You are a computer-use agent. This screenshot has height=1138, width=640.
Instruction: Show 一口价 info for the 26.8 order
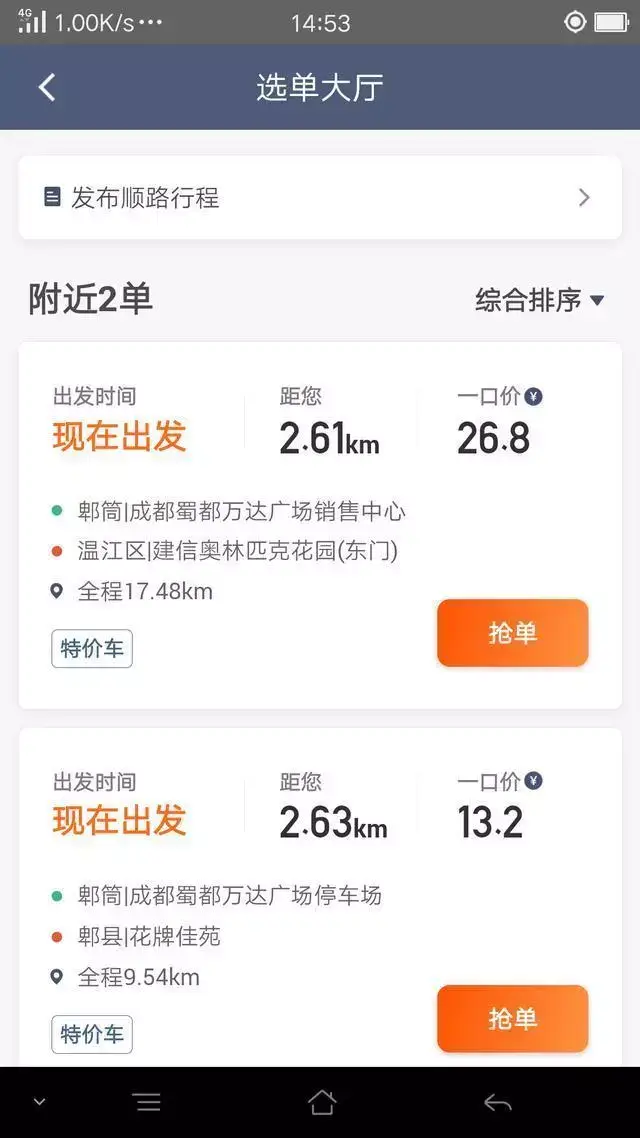(534, 397)
